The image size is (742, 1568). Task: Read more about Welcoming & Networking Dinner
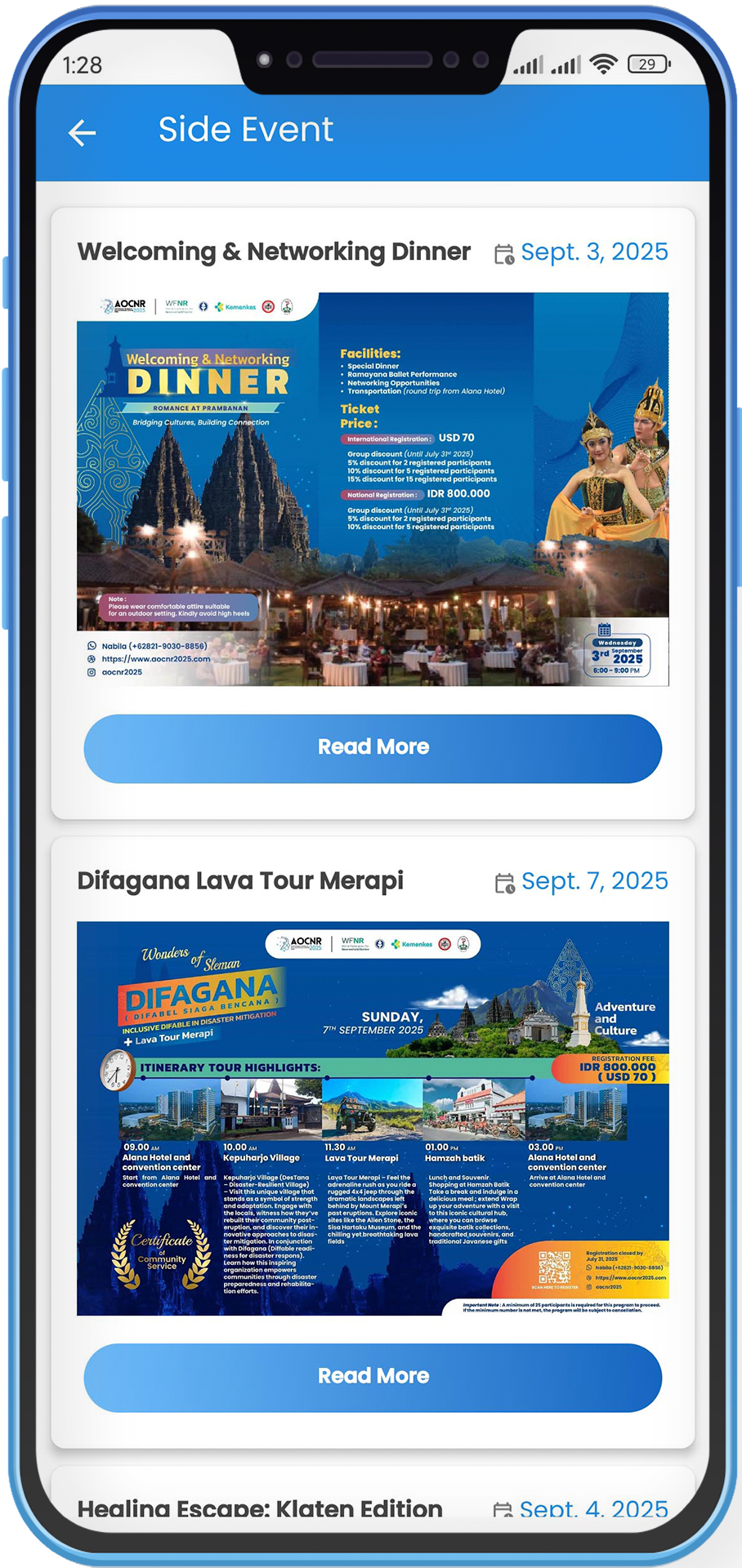pyautogui.click(x=373, y=748)
